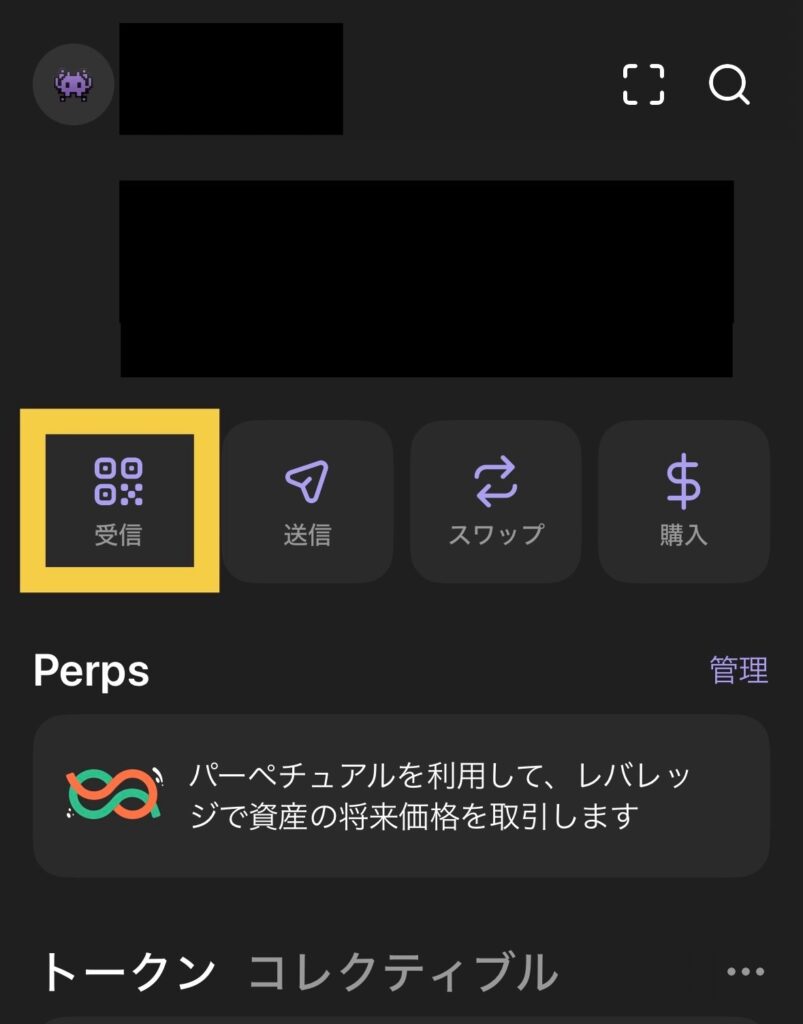Open the search magnifier
This screenshot has height=1024, width=803.
pyautogui.click(x=729, y=85)
